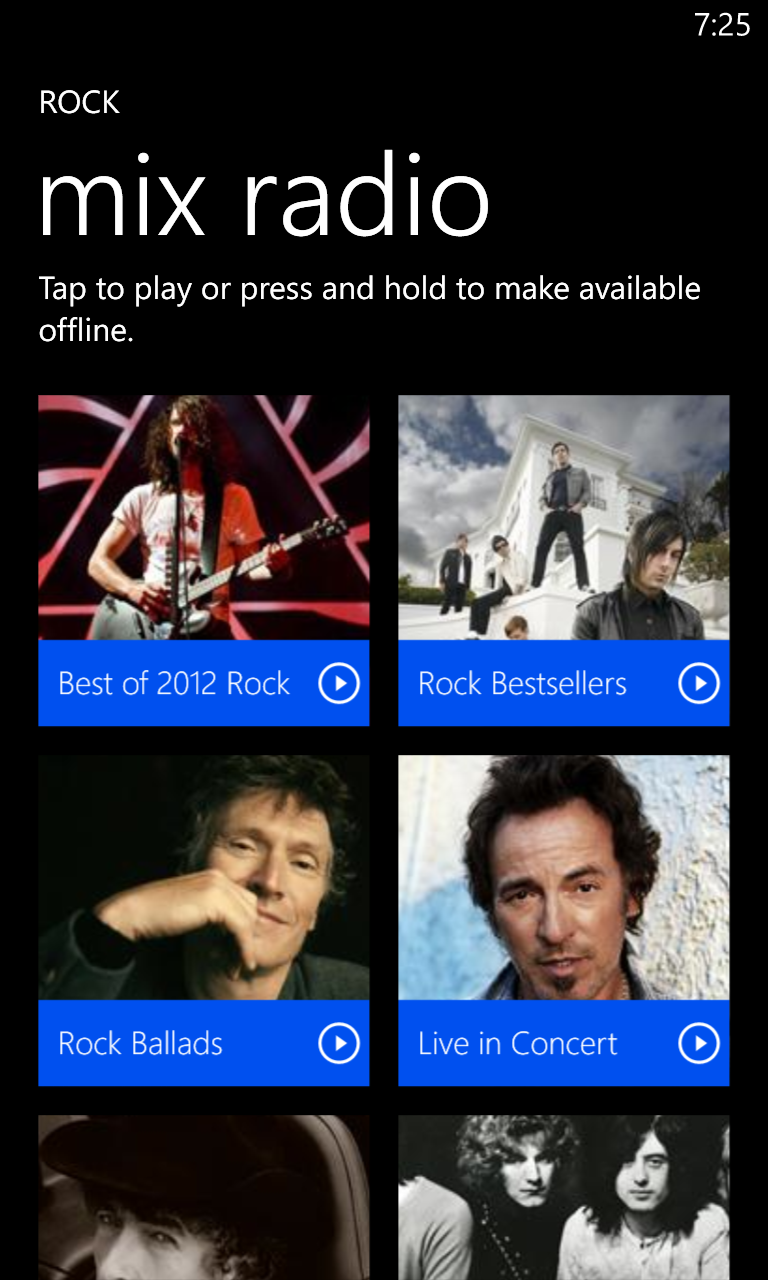Start the Live in Concert mix
Image resolution: width=768 pixels, height=1280 pixels.
pos(699,1044)
